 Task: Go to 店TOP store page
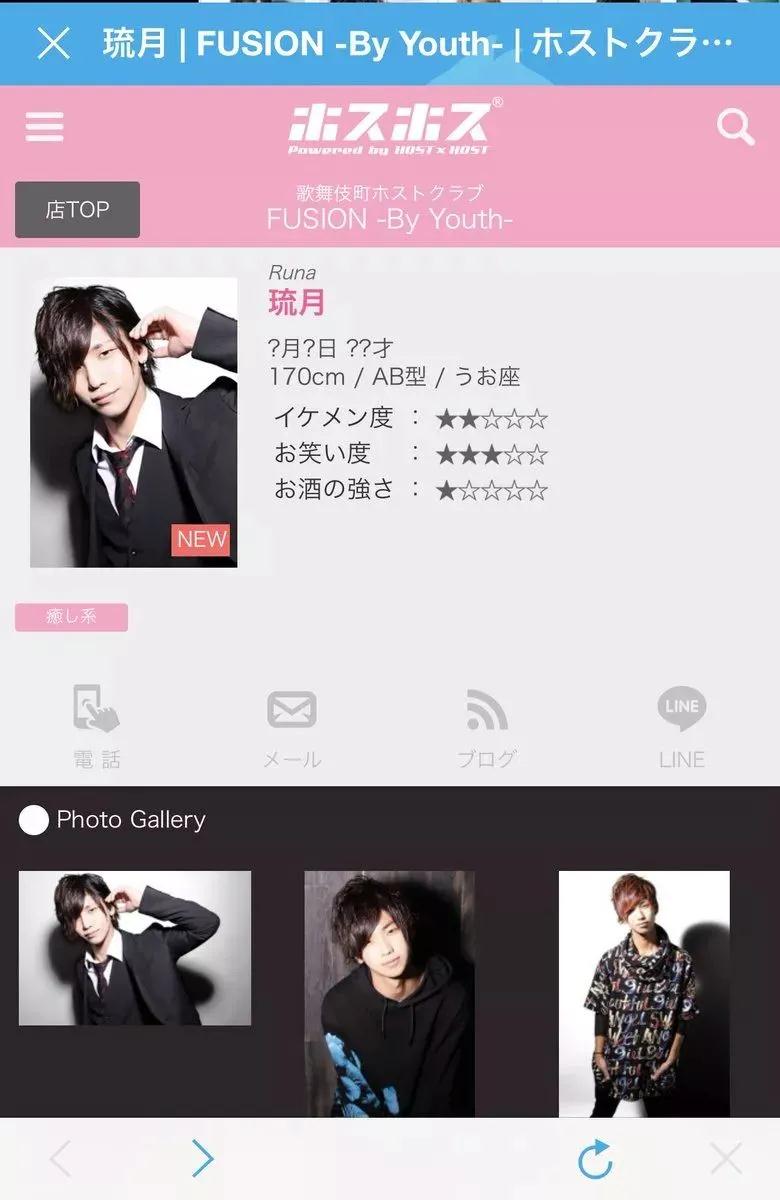(x=77, y=209)
